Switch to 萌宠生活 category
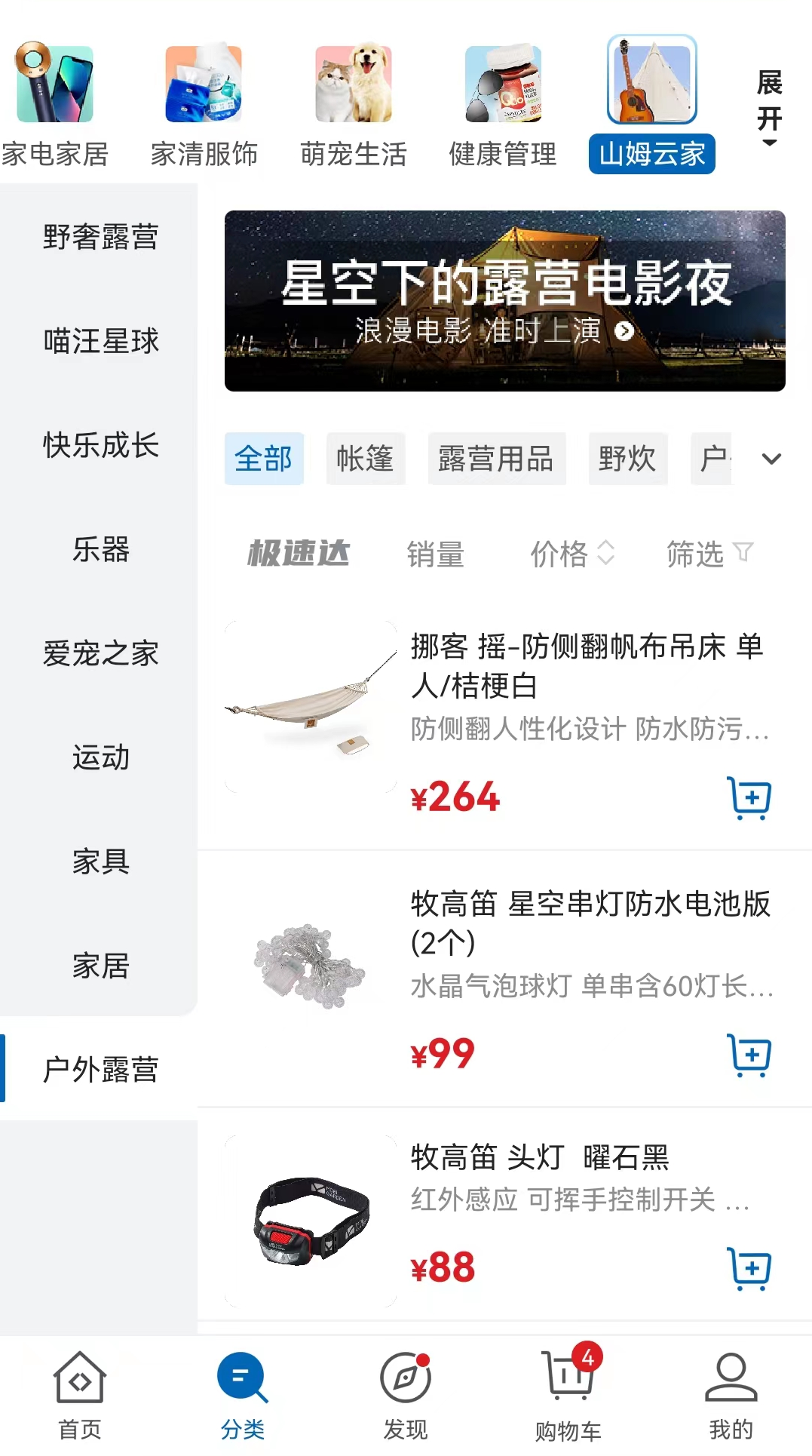This screenshot has width=812, height=1456. click(354, 106)
